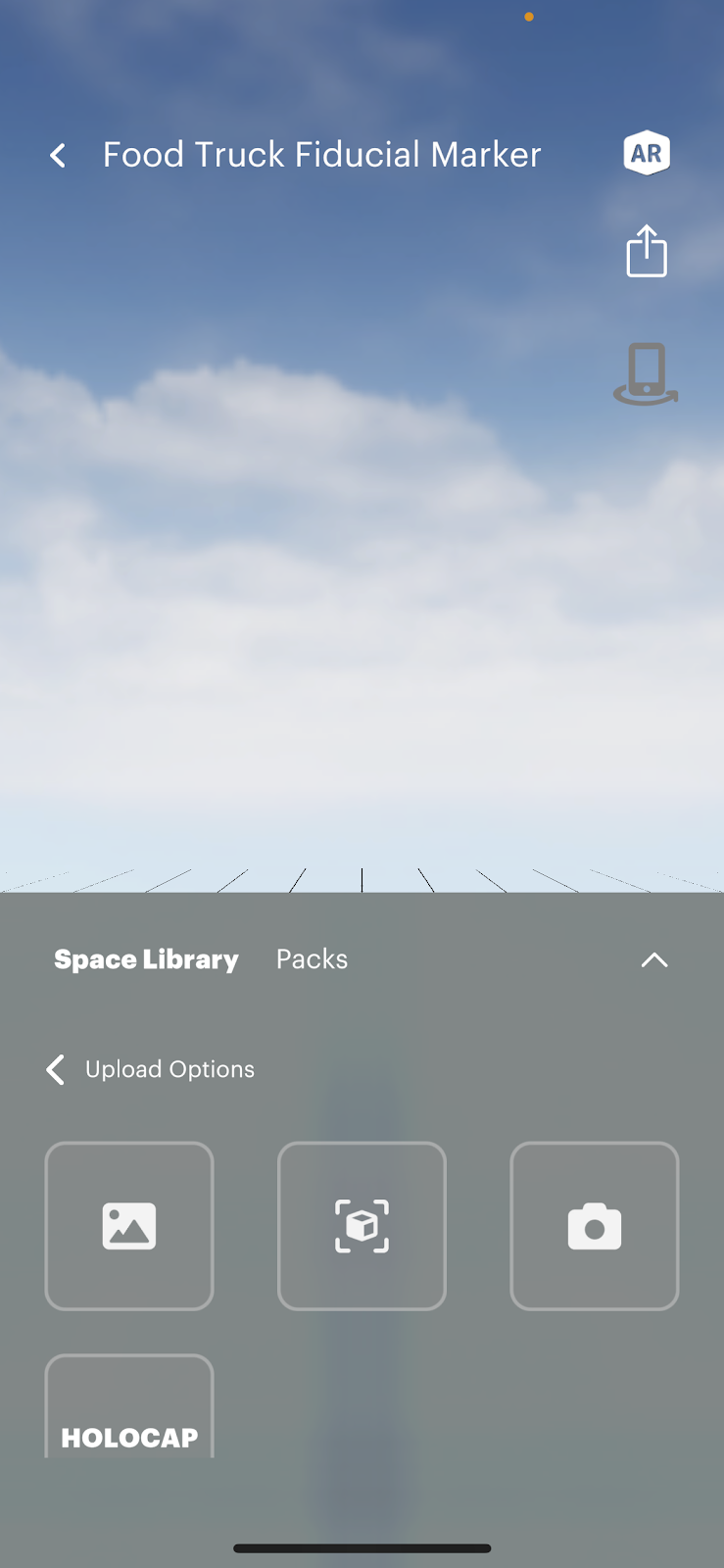
Task: Tap the orange status dot at screen top
Action: [x=529, y=17]
